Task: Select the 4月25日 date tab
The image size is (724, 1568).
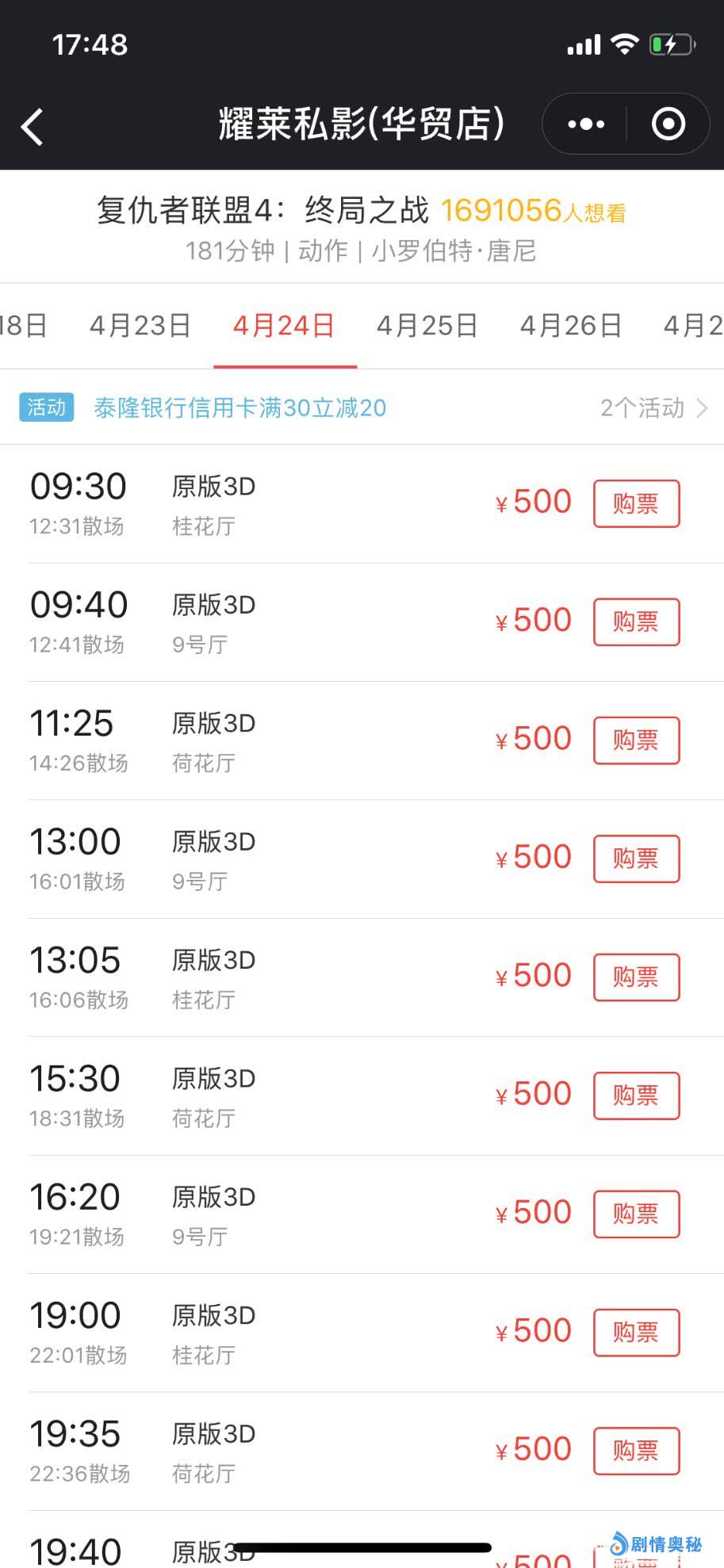Action: [x=427, y=326]
